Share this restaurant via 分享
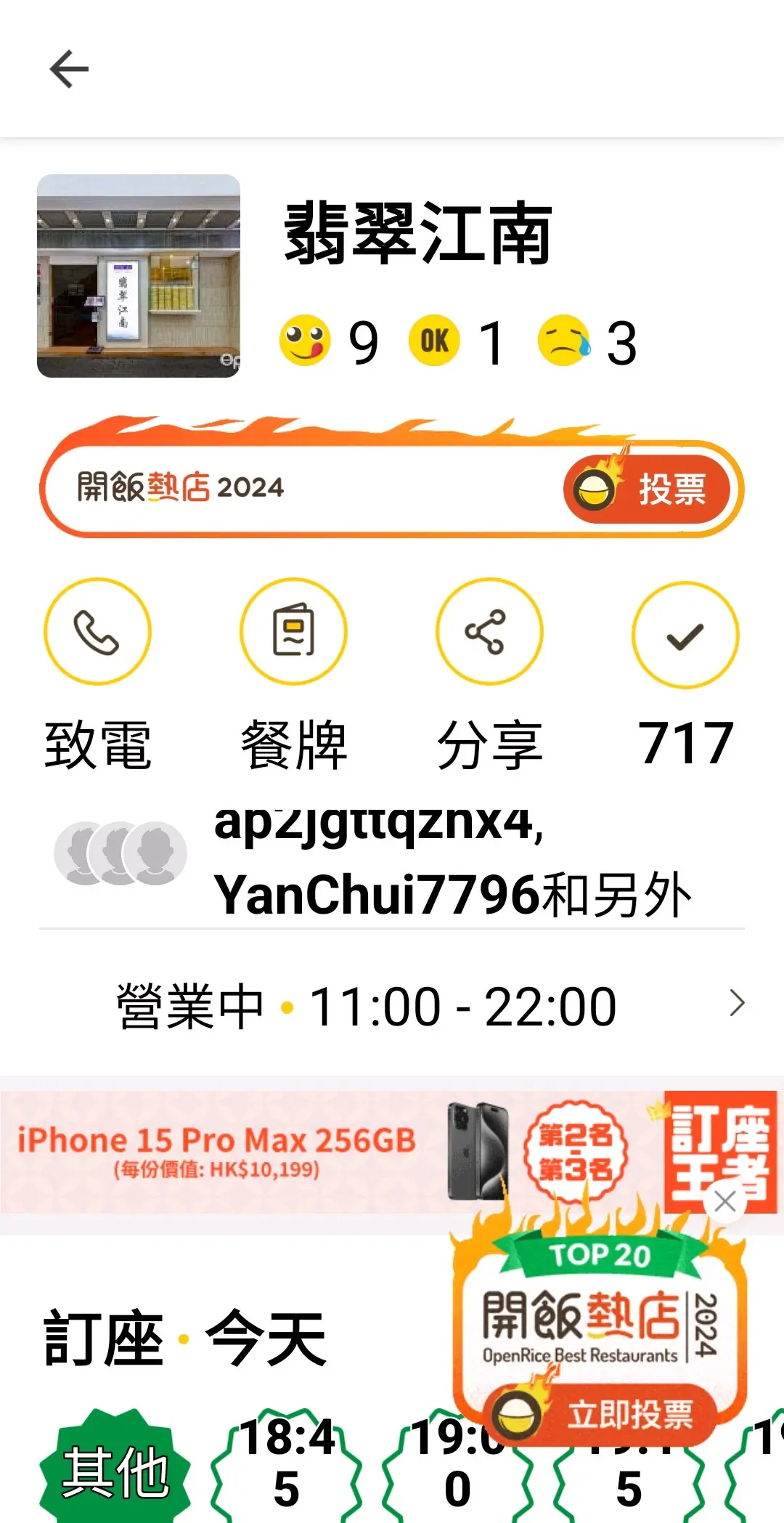 [489, 632]
